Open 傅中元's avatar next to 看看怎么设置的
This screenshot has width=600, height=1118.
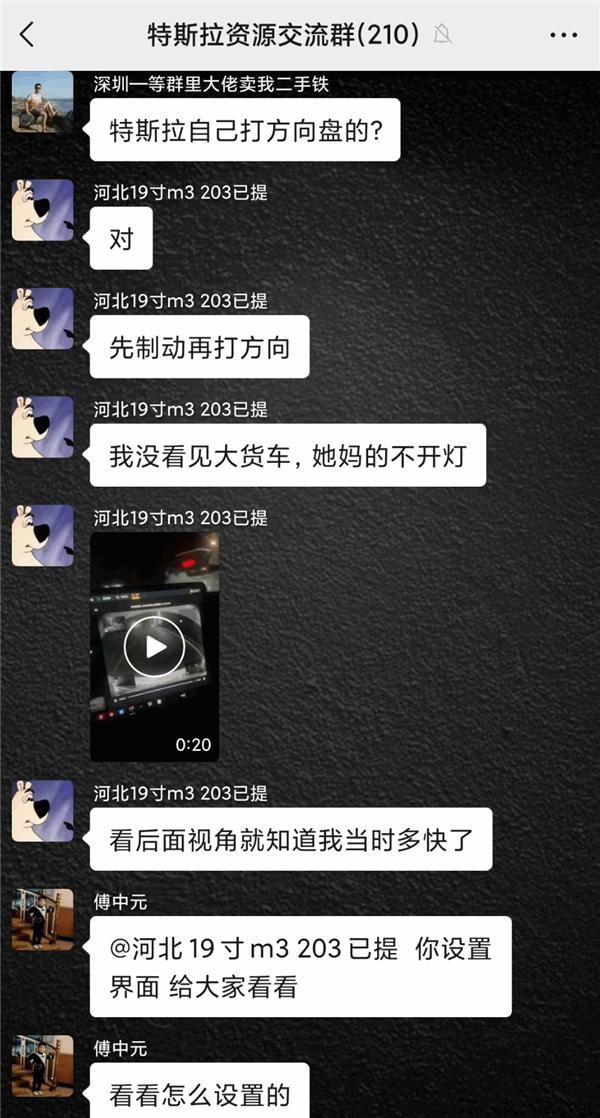point(43,1065)
